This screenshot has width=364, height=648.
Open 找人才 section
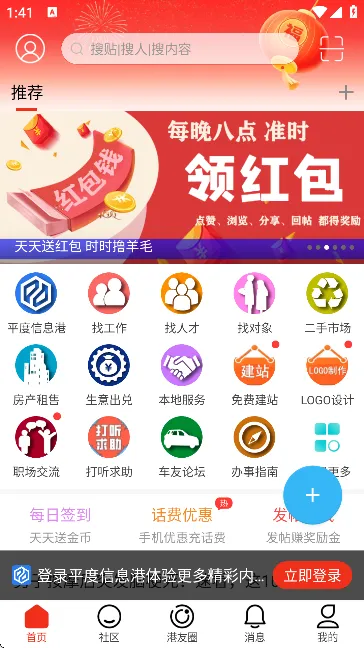point(182,303)
